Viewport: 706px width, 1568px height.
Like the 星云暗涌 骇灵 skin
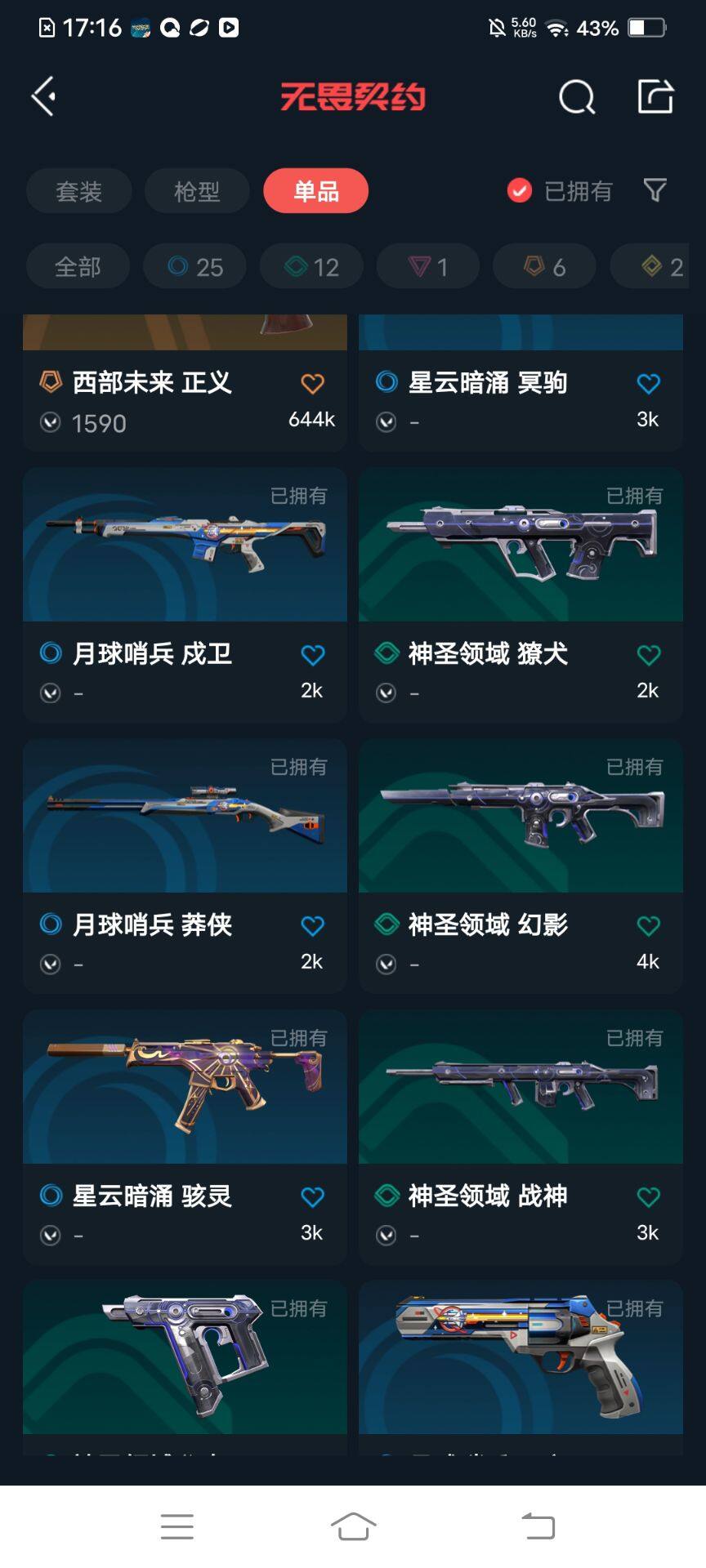pyautogui.click(x=312, y=1197)
